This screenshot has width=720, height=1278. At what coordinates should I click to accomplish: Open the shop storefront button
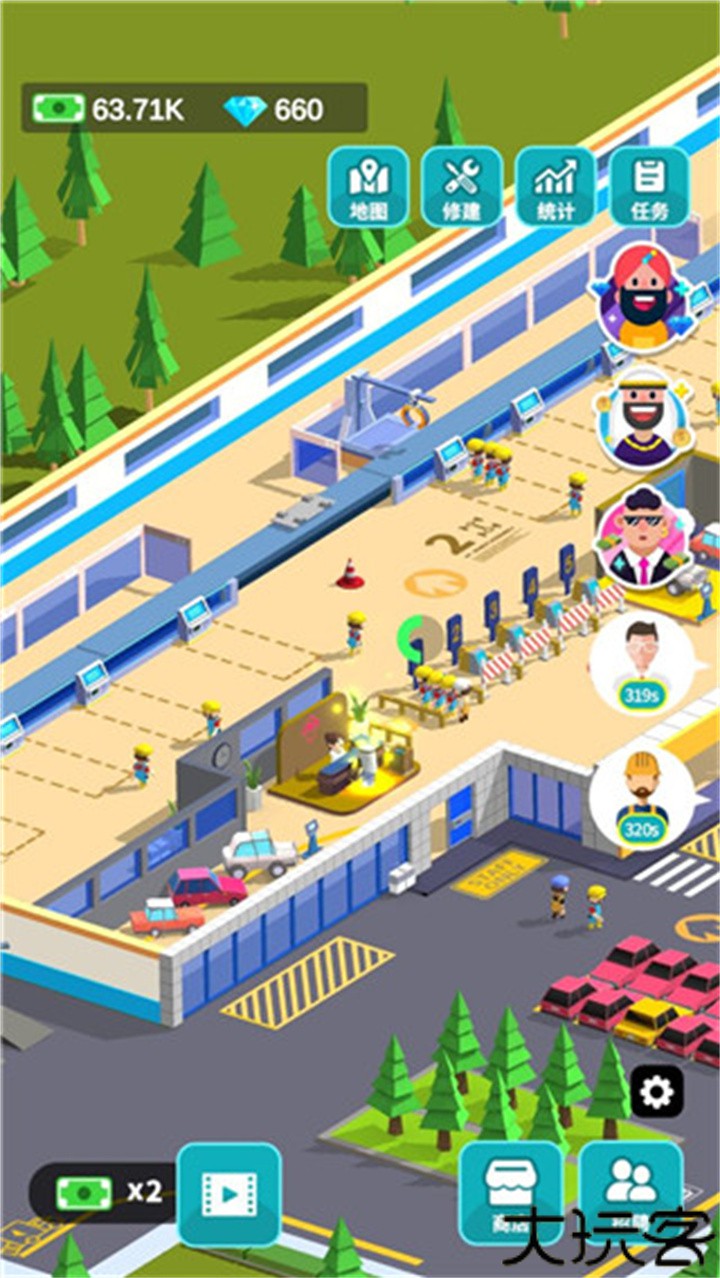(511, 1190)
